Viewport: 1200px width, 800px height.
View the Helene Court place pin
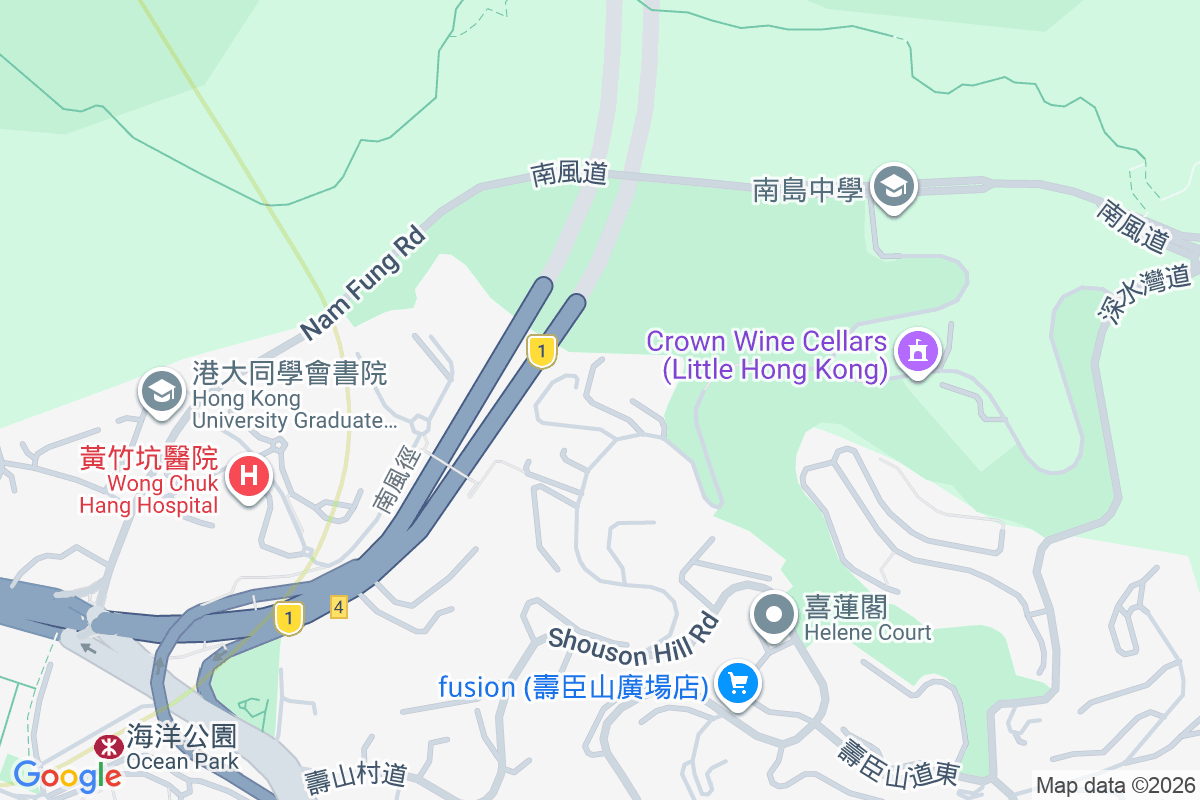pos(775,615)
